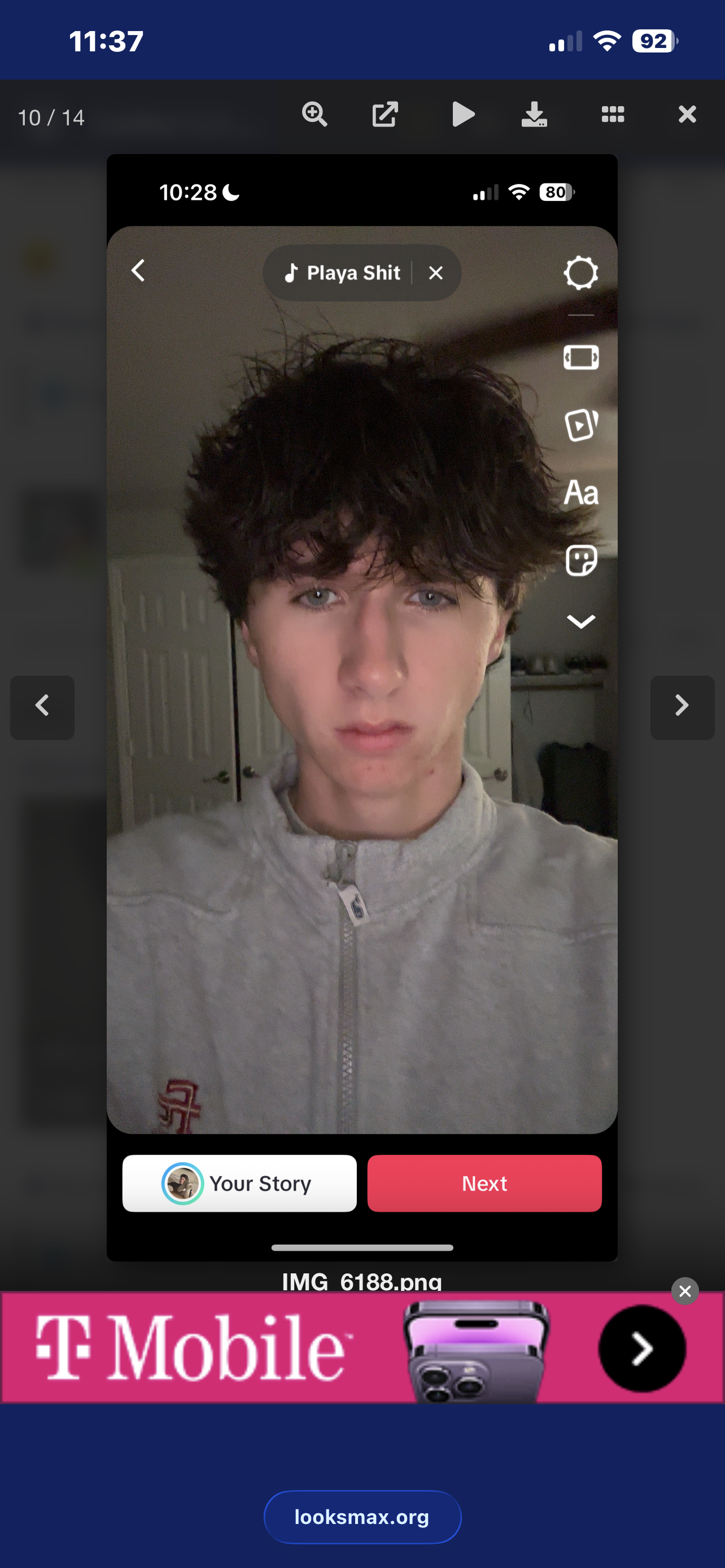725x1568 pixels.
Task: Start the image slideshow
Action: click(462, 115)
